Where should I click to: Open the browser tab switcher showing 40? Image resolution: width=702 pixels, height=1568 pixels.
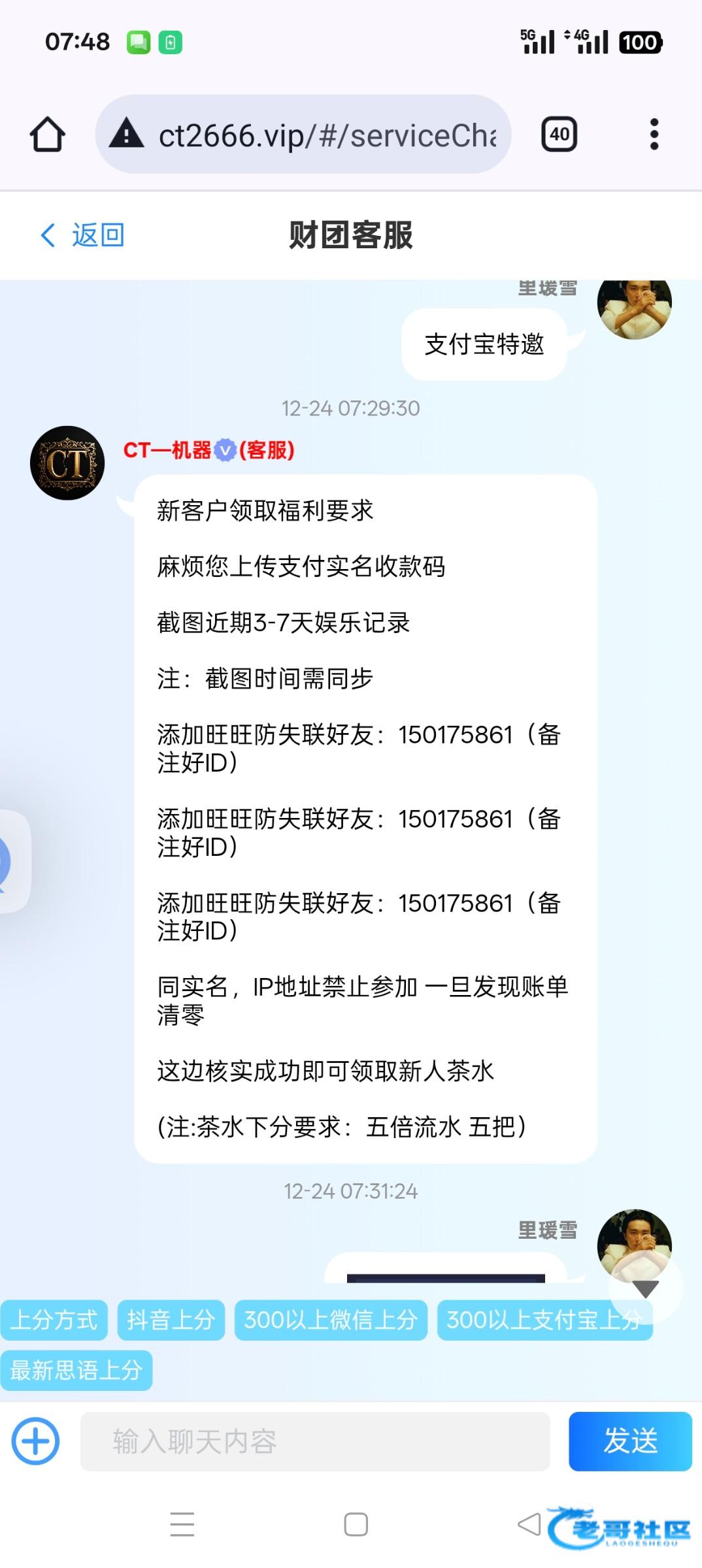[x=559, y=135]
